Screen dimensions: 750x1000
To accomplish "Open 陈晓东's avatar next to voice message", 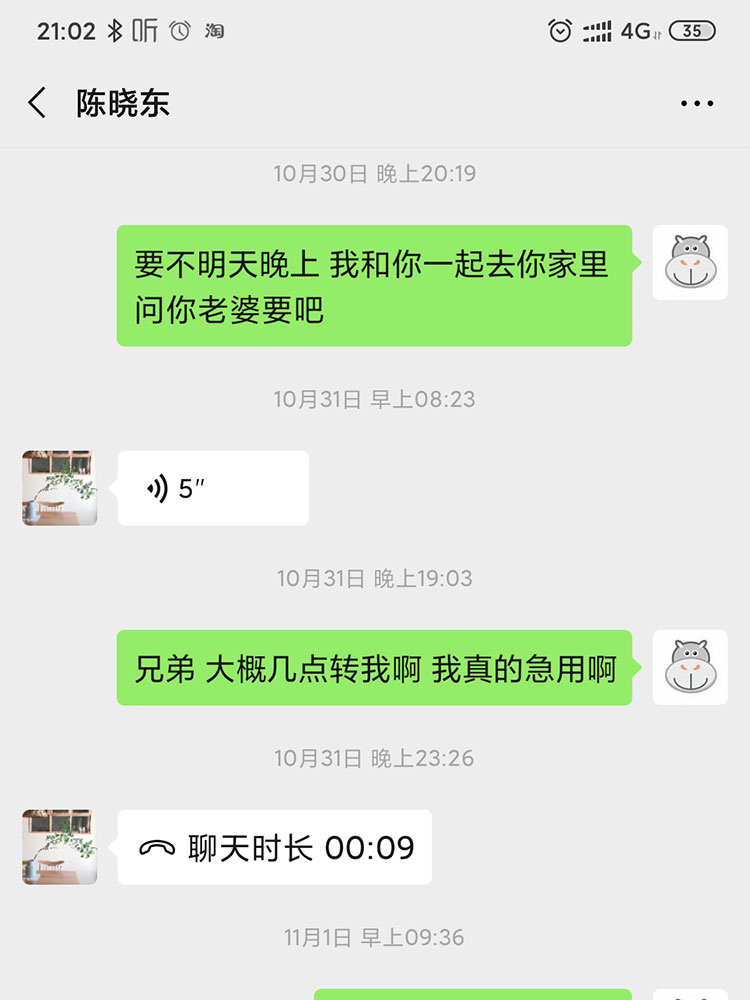I will coord(60,488).
